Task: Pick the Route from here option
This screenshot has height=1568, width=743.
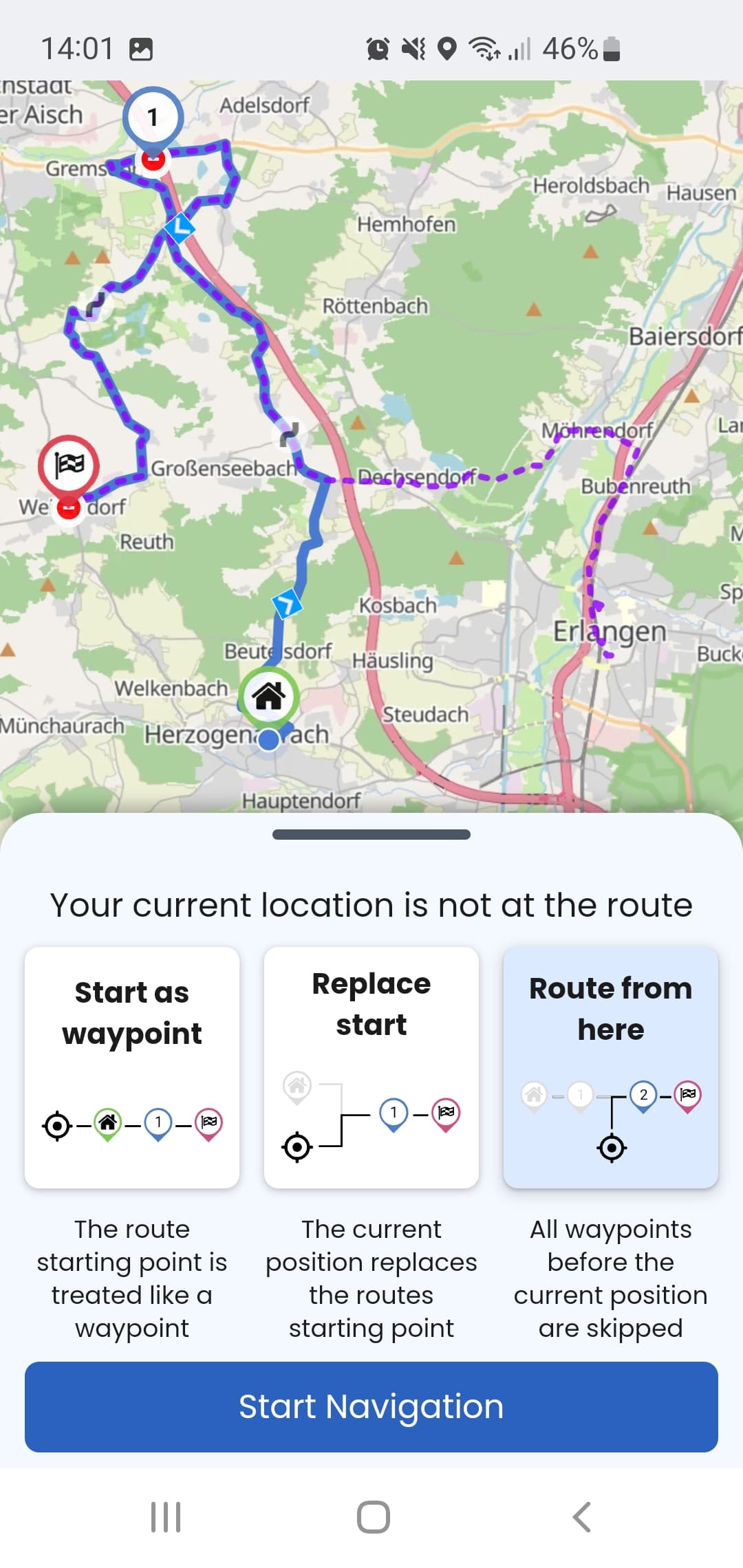Action: click(611, 1067)
